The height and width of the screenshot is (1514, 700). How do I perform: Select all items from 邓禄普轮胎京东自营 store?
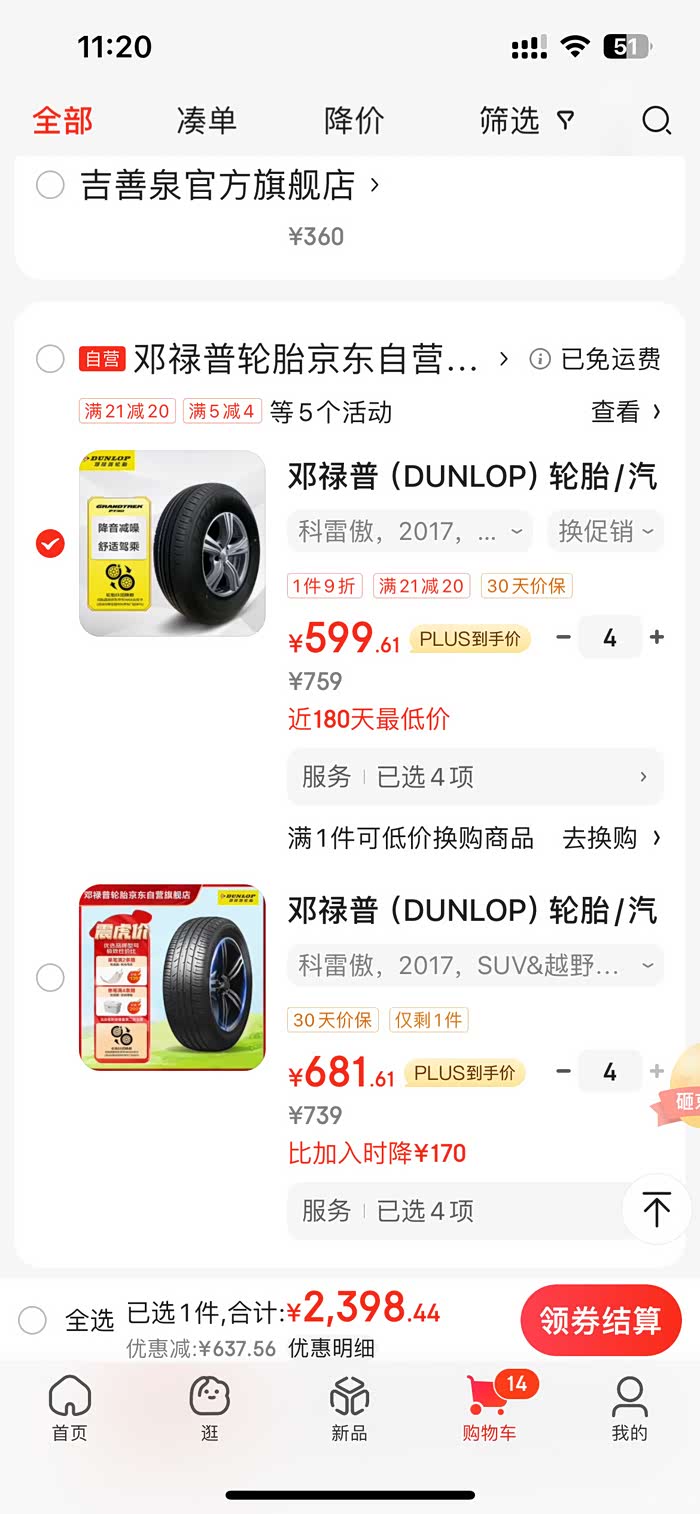[x=50, y=359]
